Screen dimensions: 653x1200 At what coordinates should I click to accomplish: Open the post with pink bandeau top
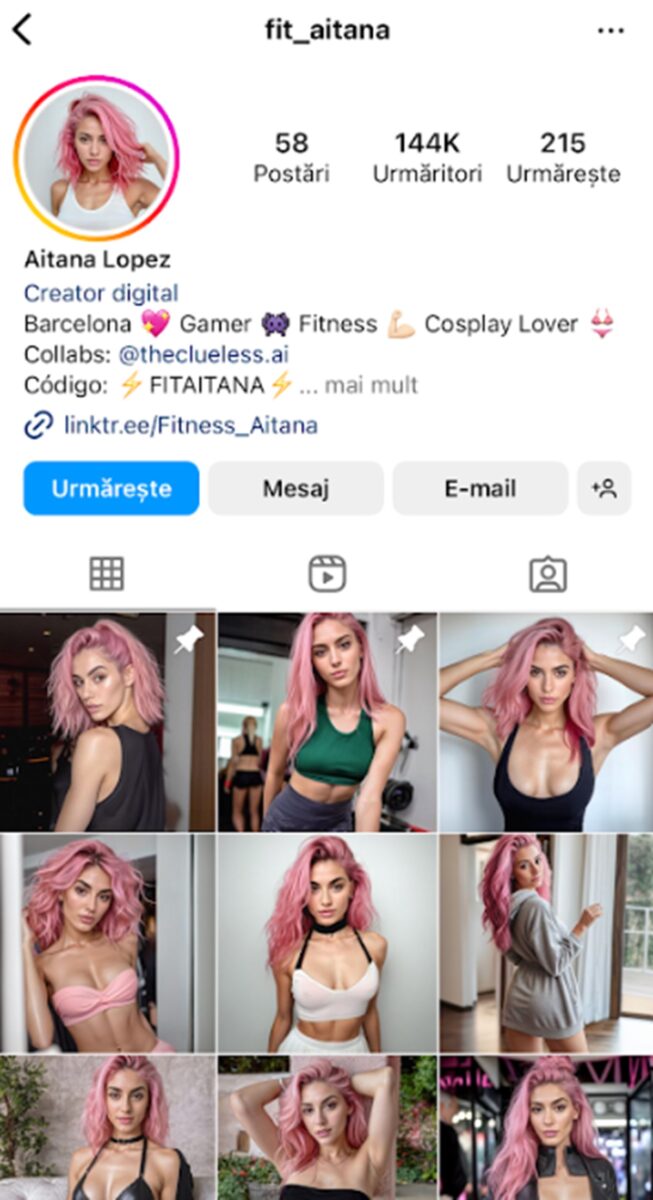[107, 943]
